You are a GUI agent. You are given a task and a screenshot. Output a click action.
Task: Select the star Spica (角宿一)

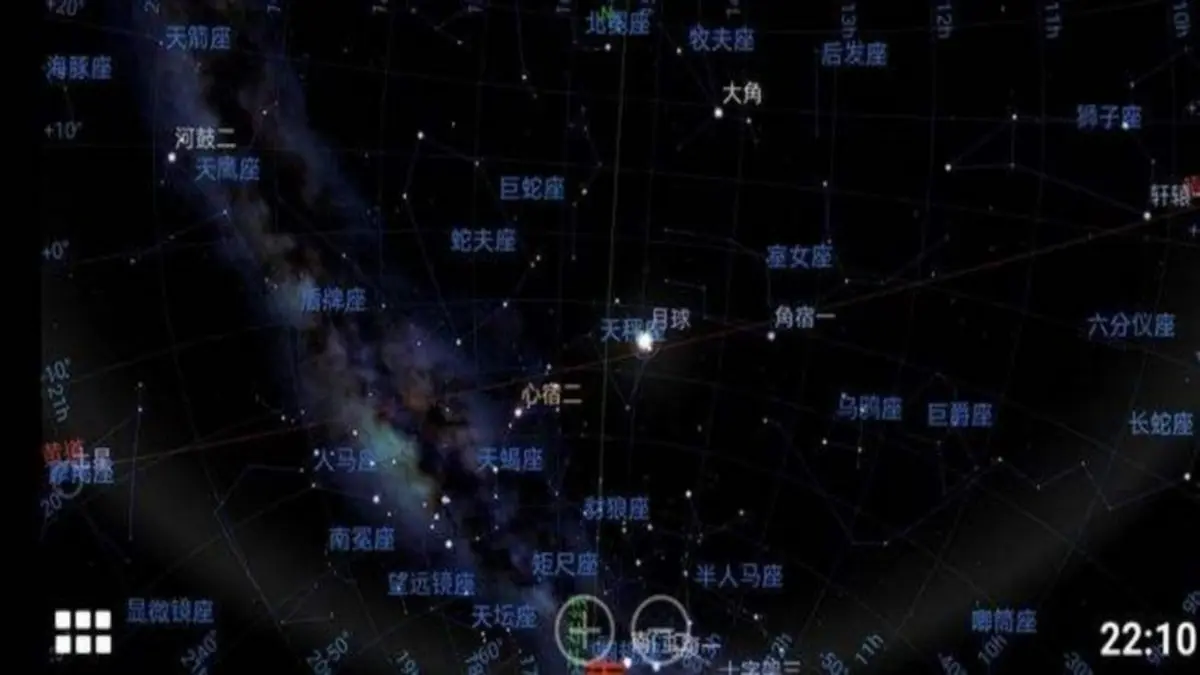point(771,336)
